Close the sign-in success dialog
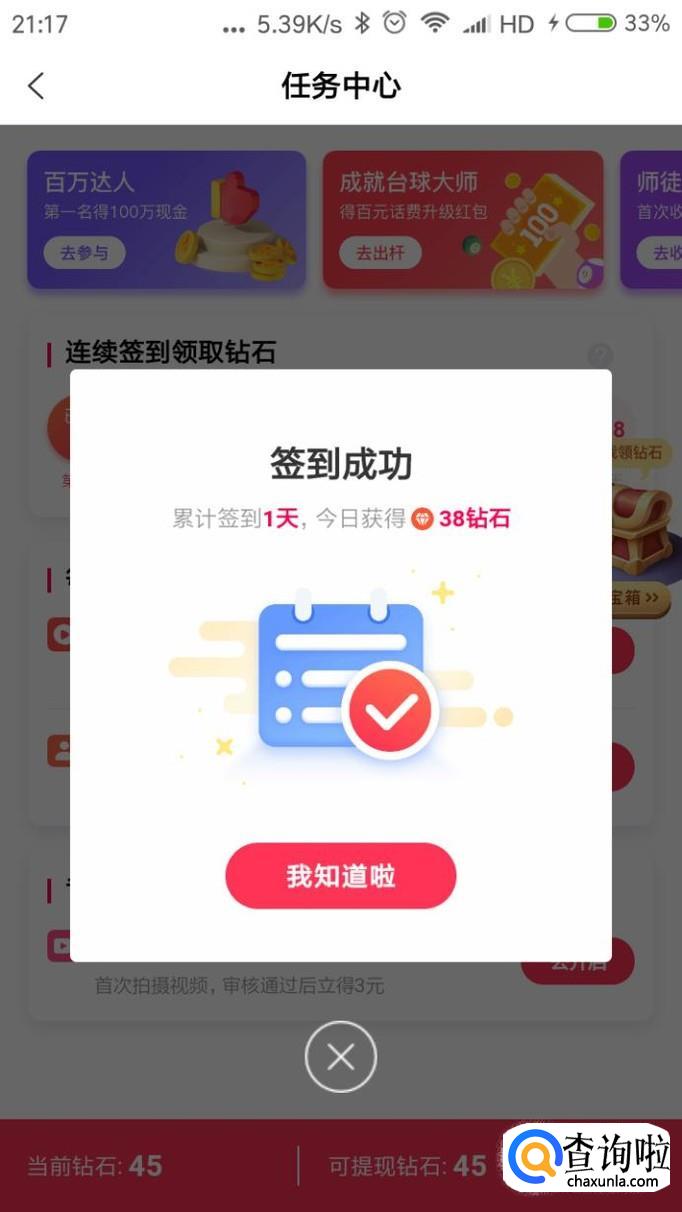 click(x=340, y=1057)
